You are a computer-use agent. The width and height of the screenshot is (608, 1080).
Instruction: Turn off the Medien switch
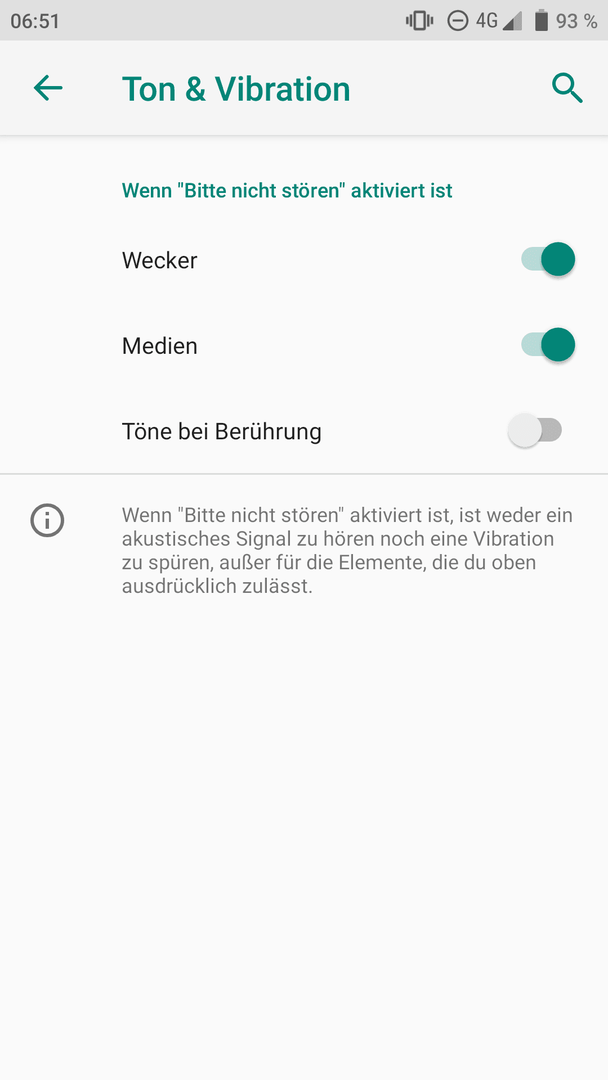548,345
